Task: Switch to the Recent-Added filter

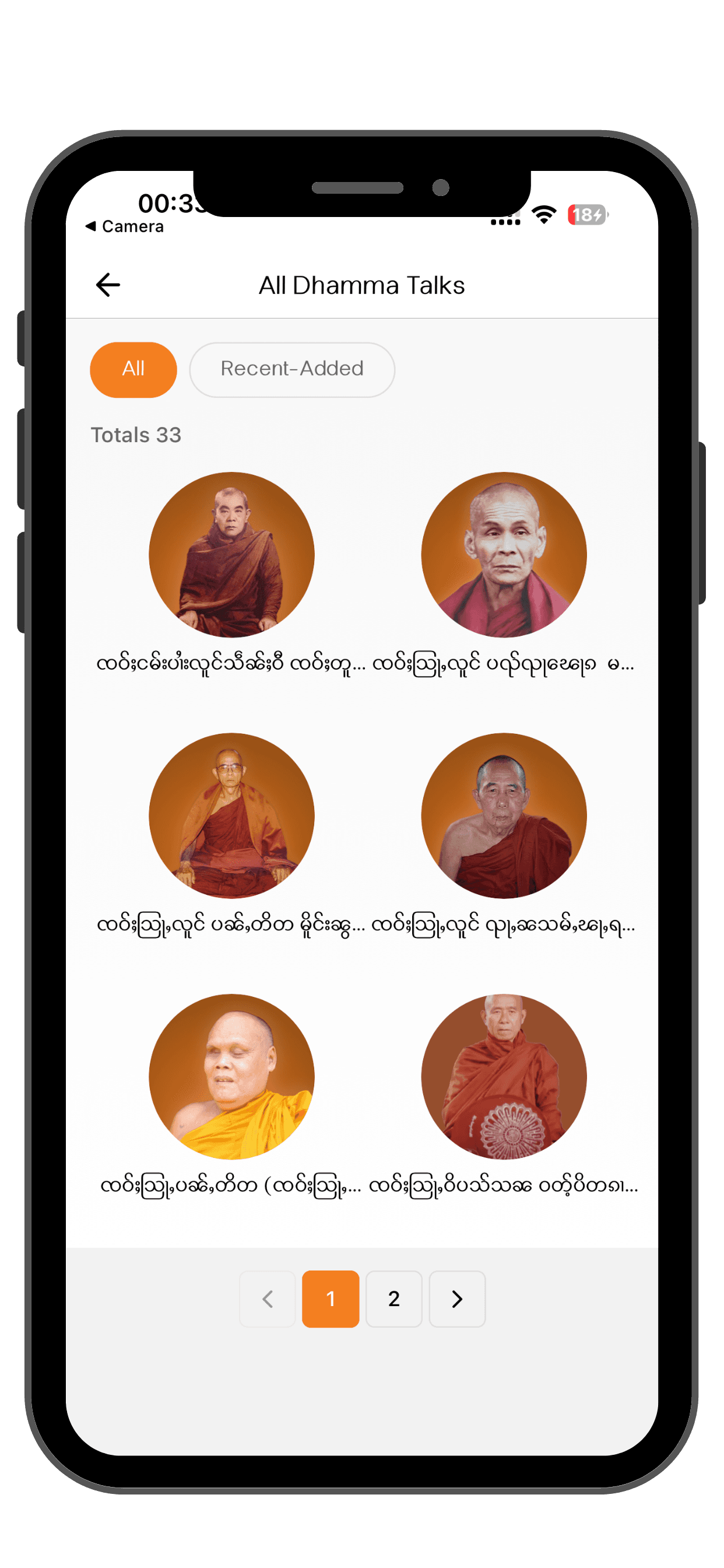Action: [x=292, y=369]
